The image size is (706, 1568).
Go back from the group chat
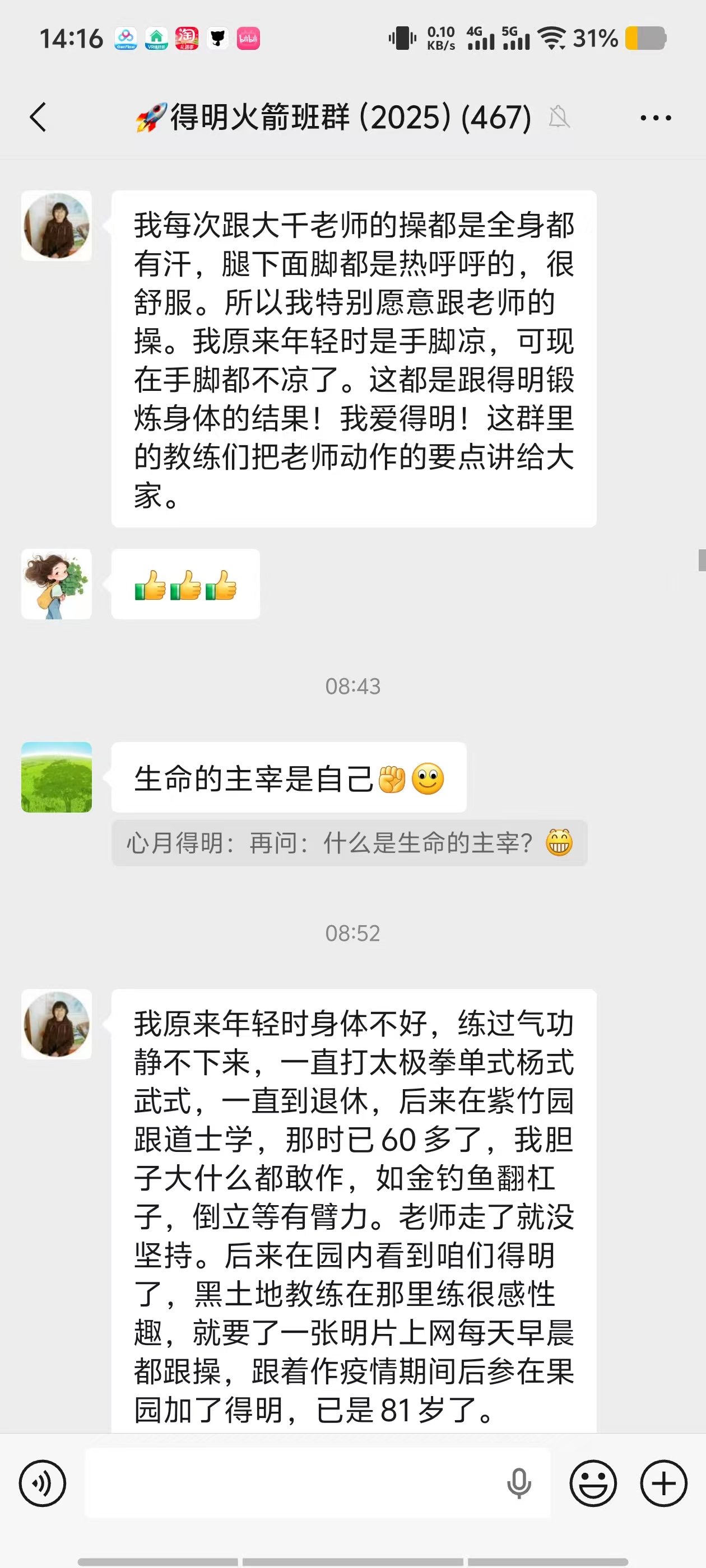pos(38,117)
